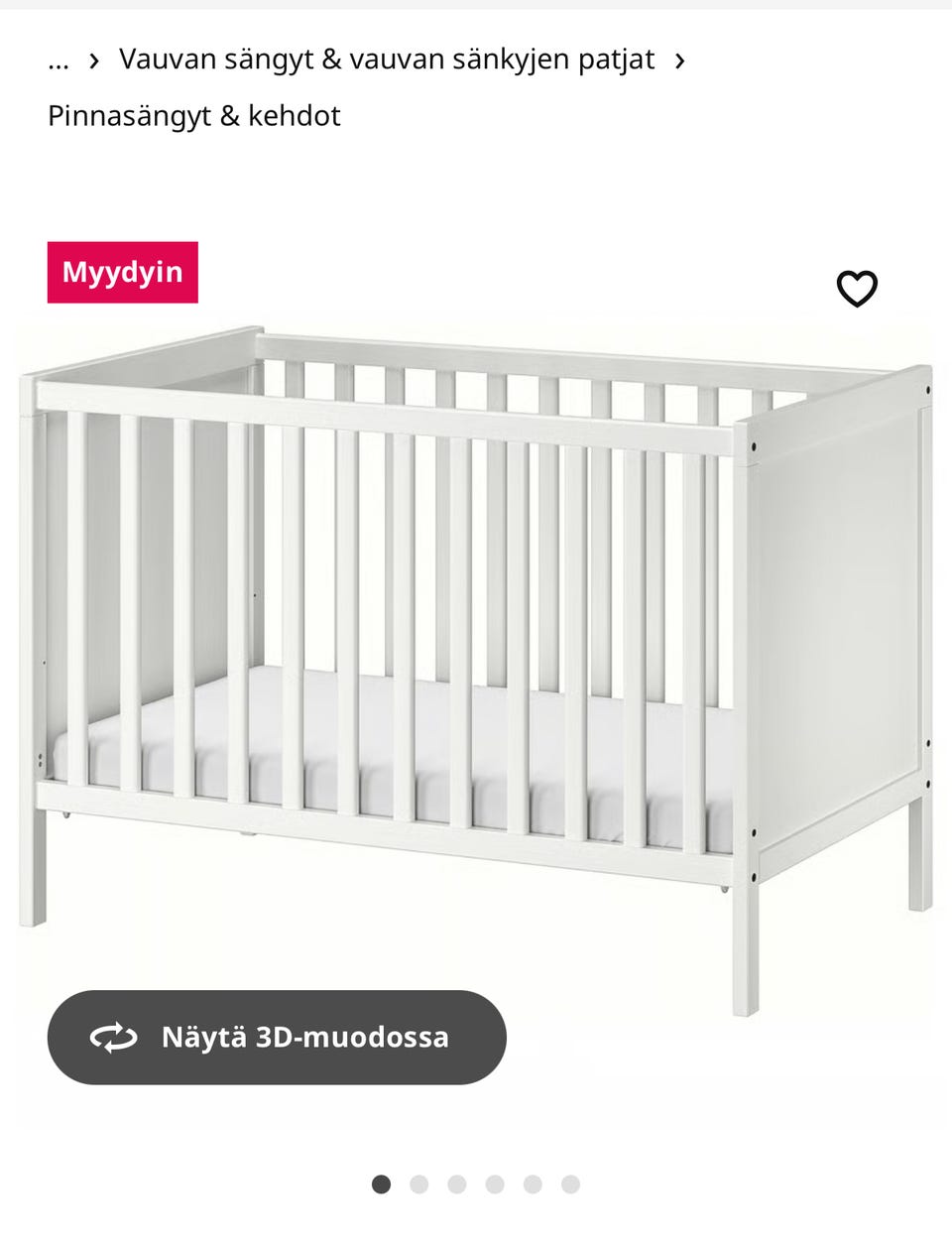Click the heart icon to favorite the crib
952x1246 pixels.
pos(857,289)
